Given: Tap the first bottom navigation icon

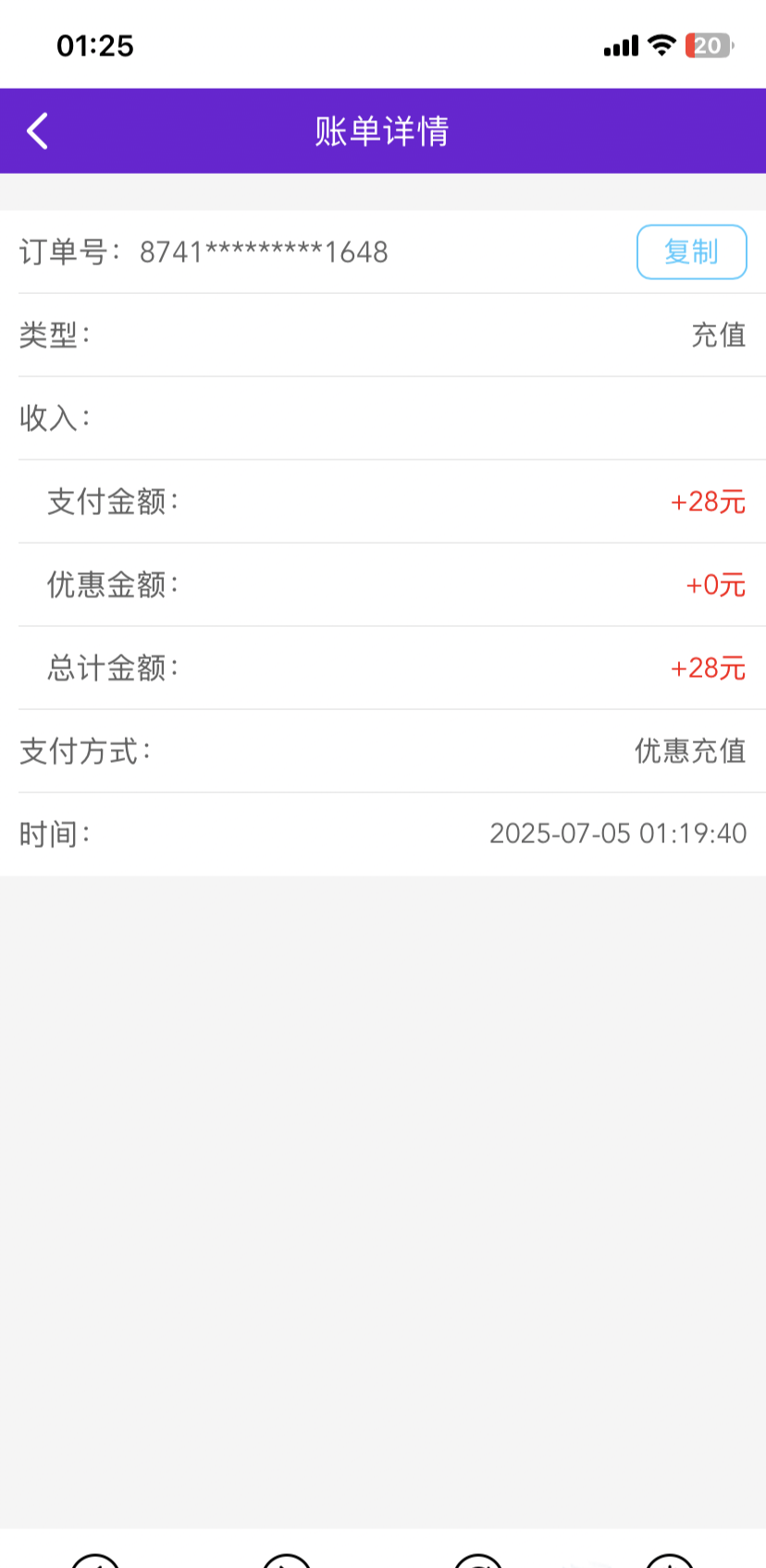Looking at the screenshot, I should click(x=95, y=1561).
